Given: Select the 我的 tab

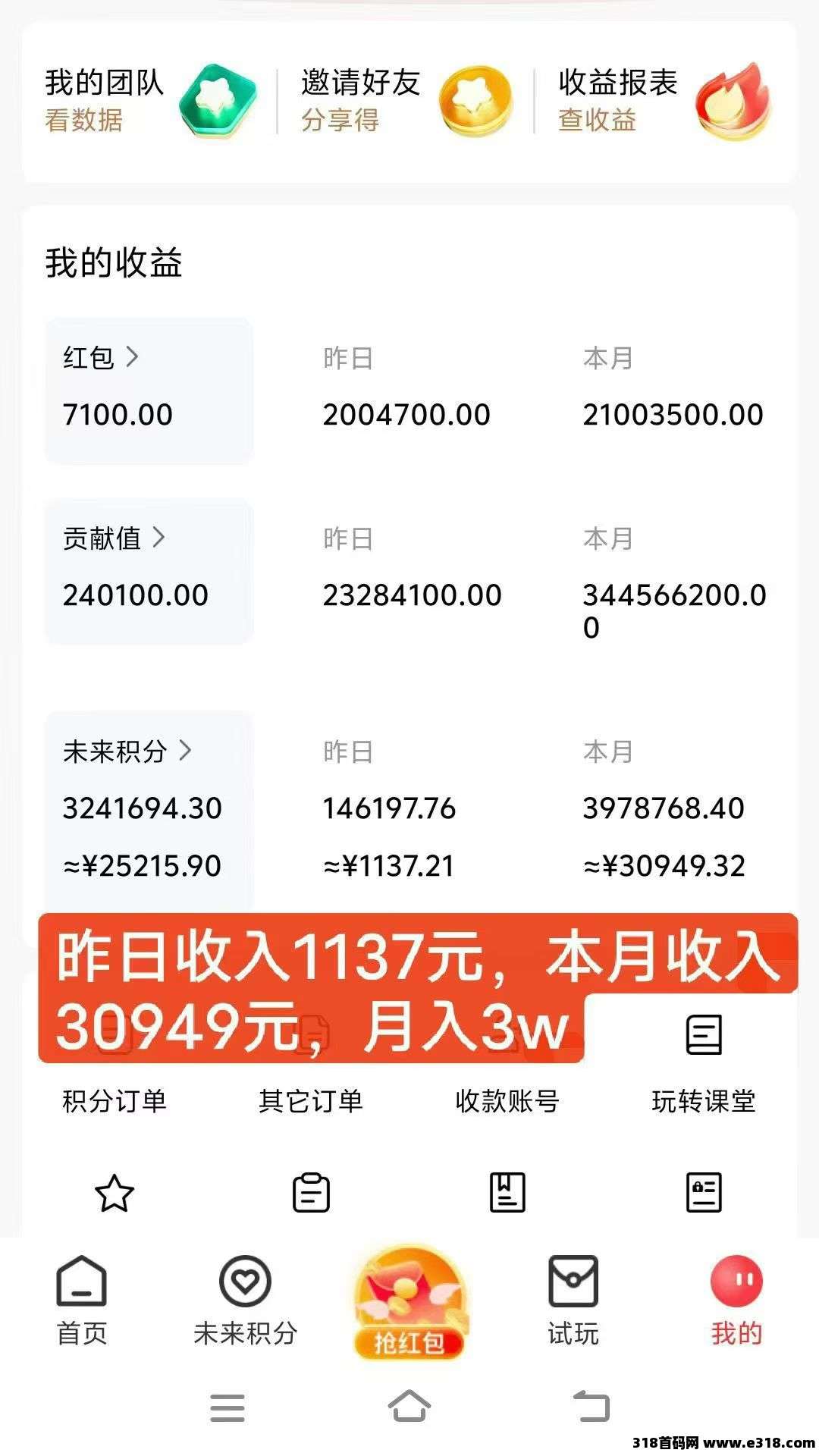Looking at the screenshot, I should (736, 1301).
